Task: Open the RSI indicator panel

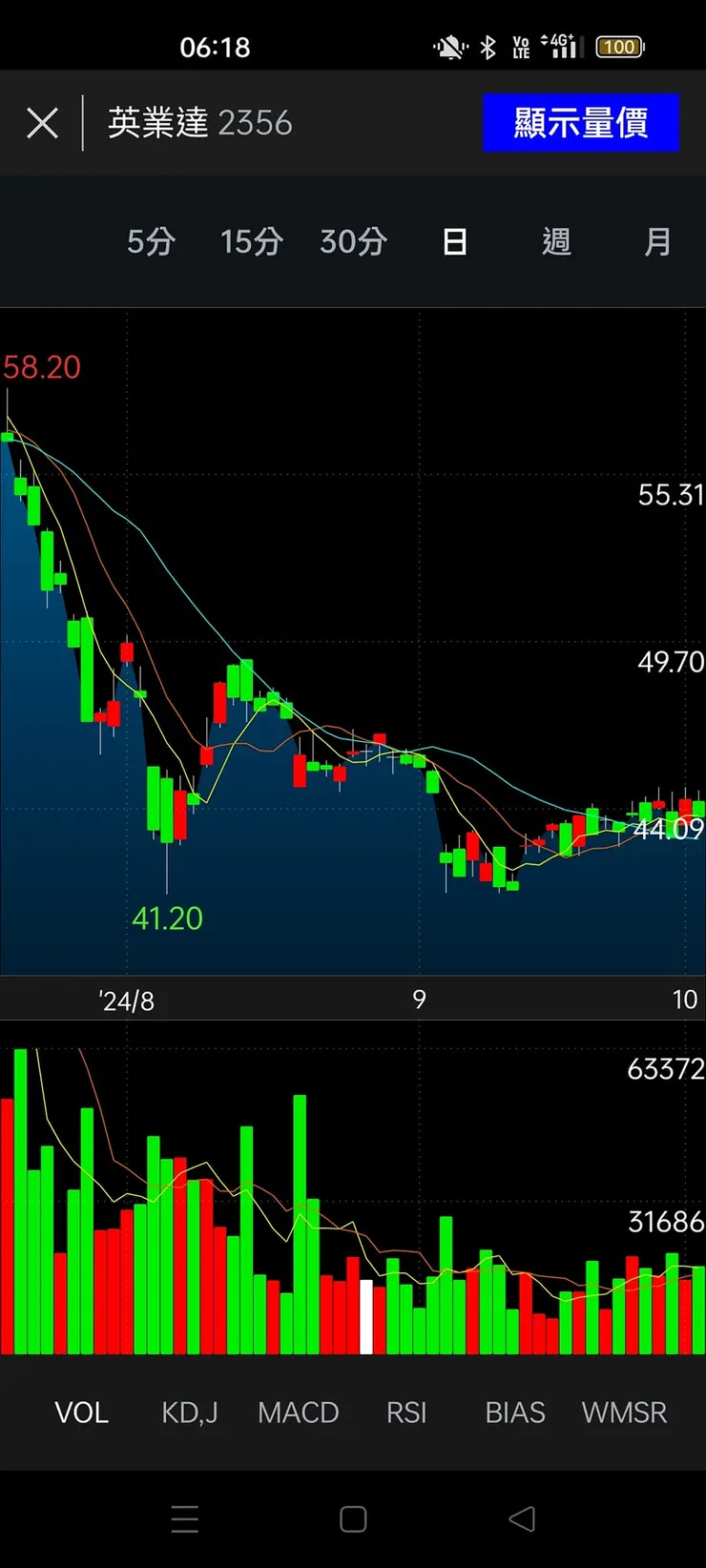Action: point(406,1413)
